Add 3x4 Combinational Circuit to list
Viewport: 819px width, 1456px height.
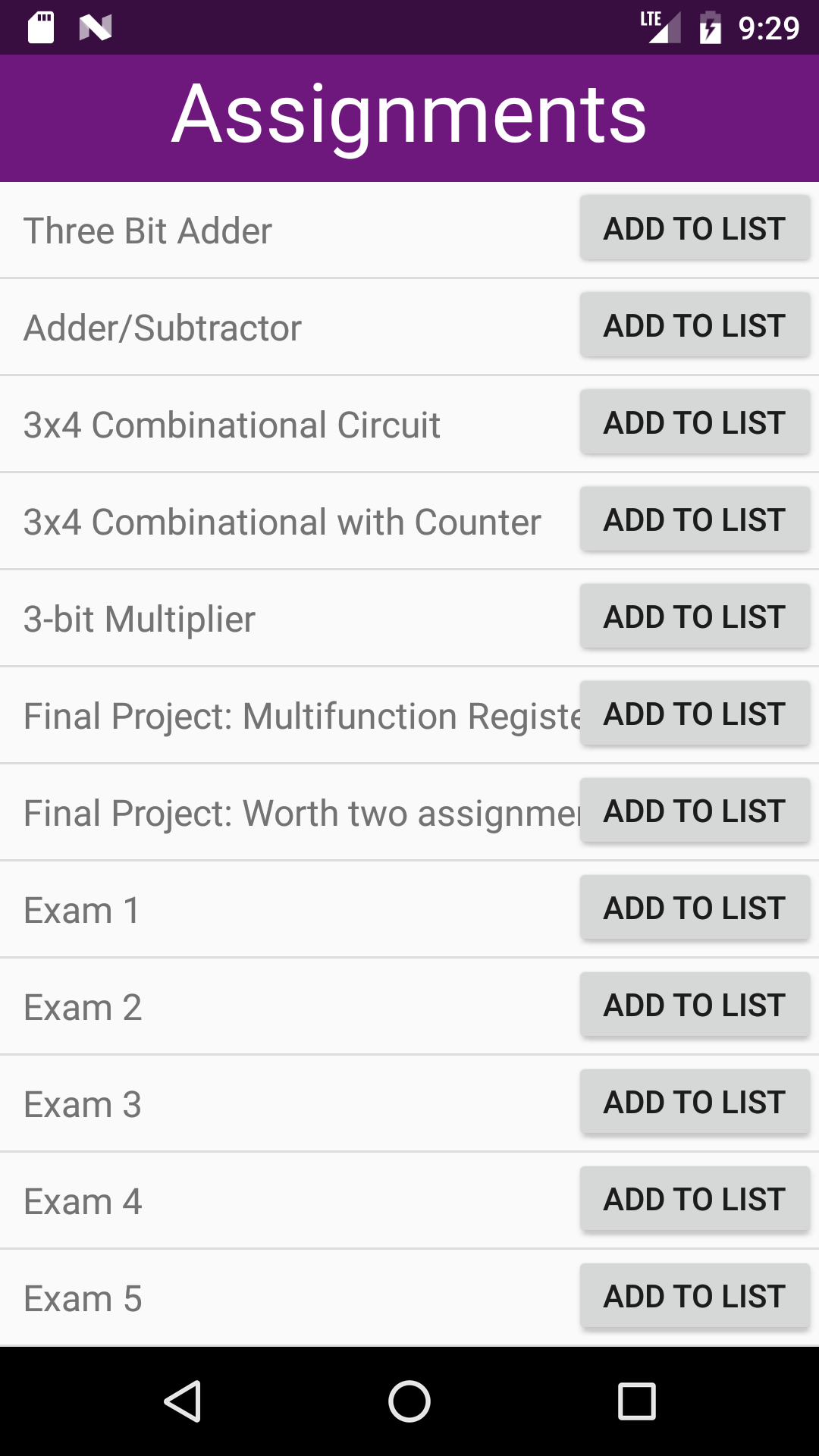[695, 422]
